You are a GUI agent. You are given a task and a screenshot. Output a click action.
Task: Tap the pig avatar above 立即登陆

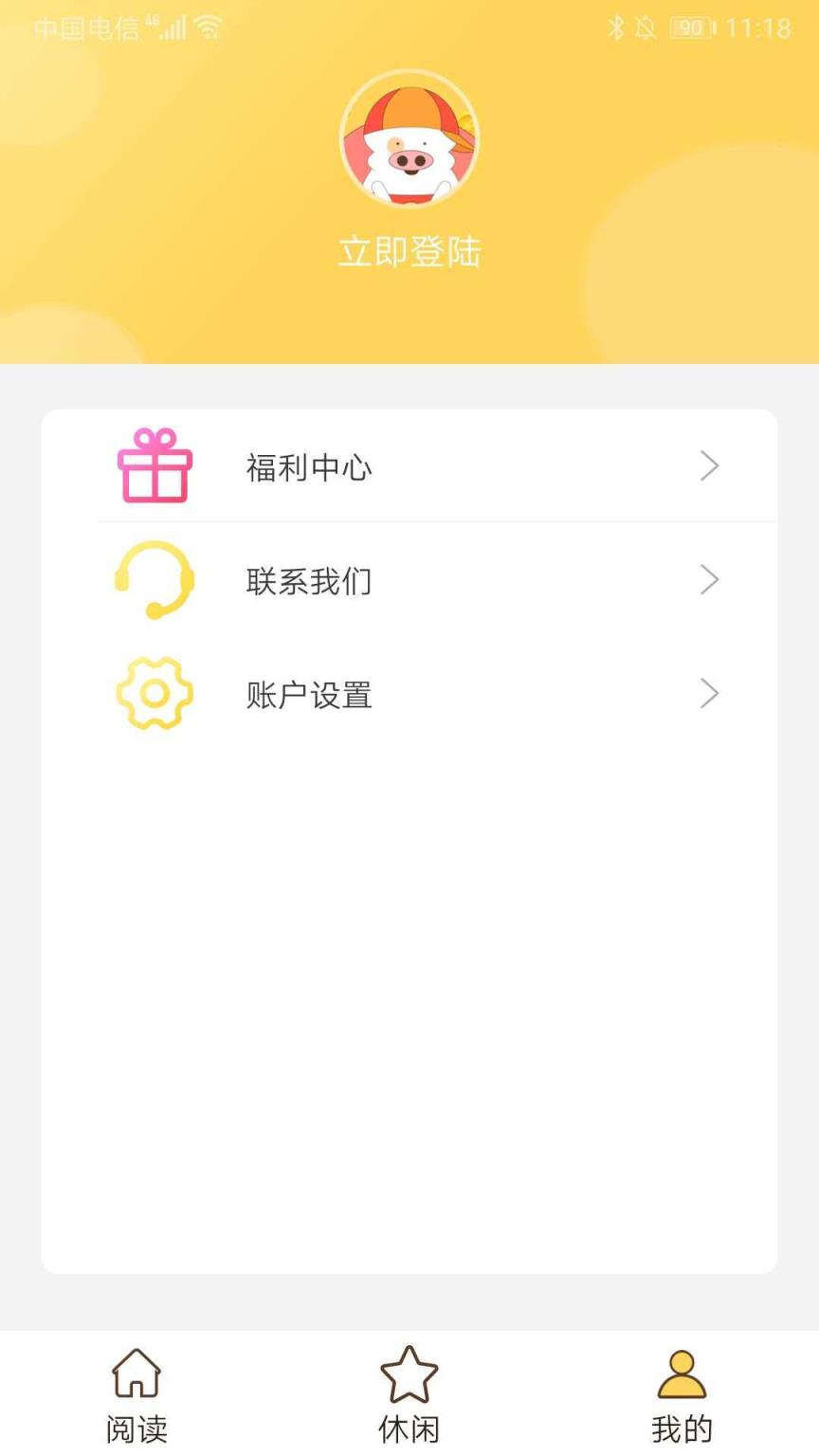click(x=409, y=138)
